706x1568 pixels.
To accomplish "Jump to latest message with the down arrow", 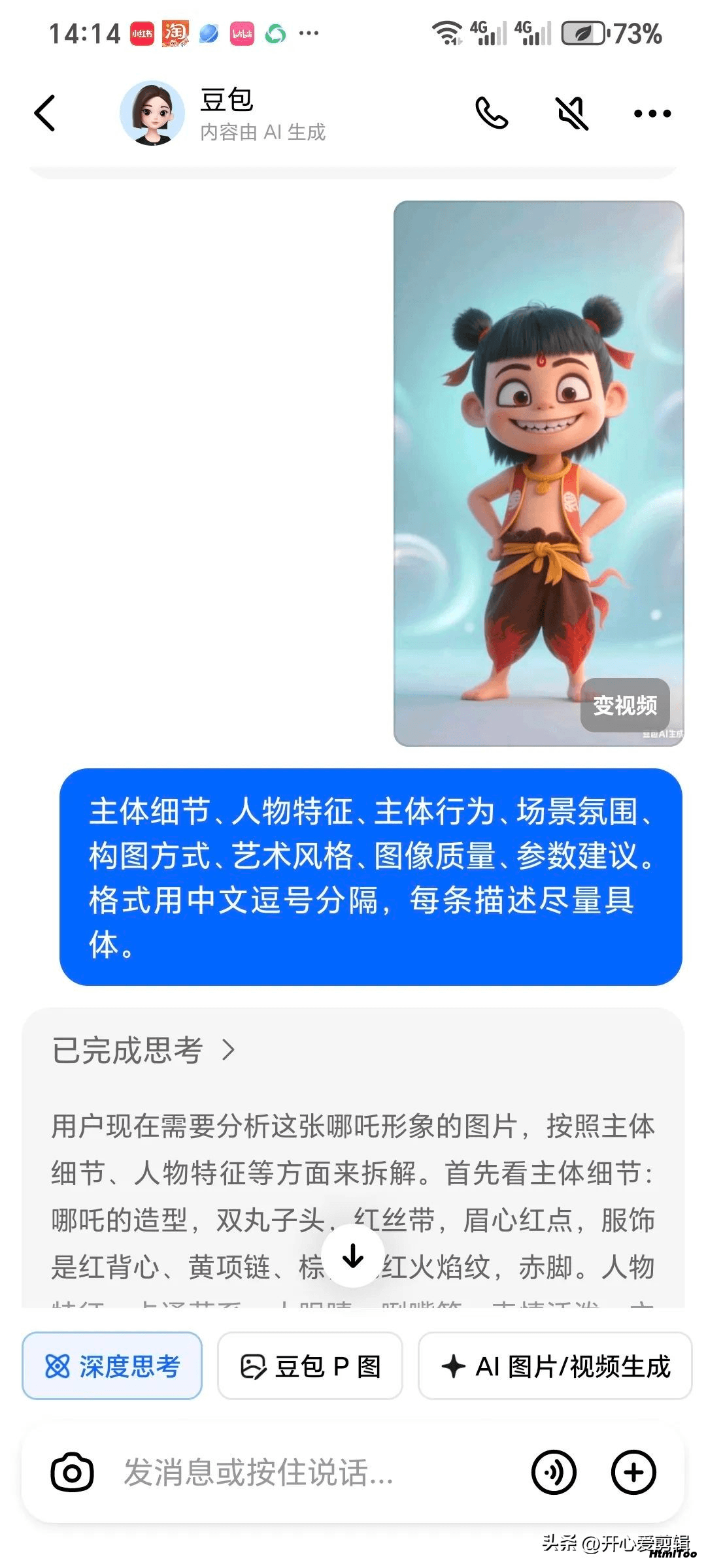I will click(x=353, y=1255).
